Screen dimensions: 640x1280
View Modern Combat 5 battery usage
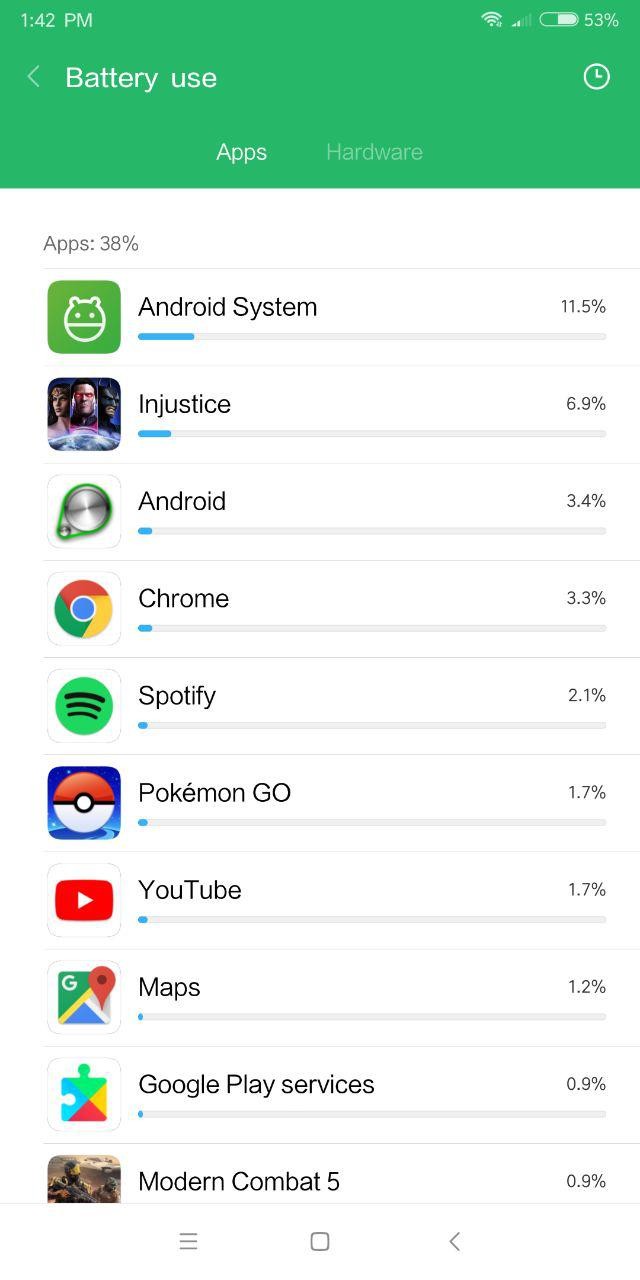(340, 1180)
